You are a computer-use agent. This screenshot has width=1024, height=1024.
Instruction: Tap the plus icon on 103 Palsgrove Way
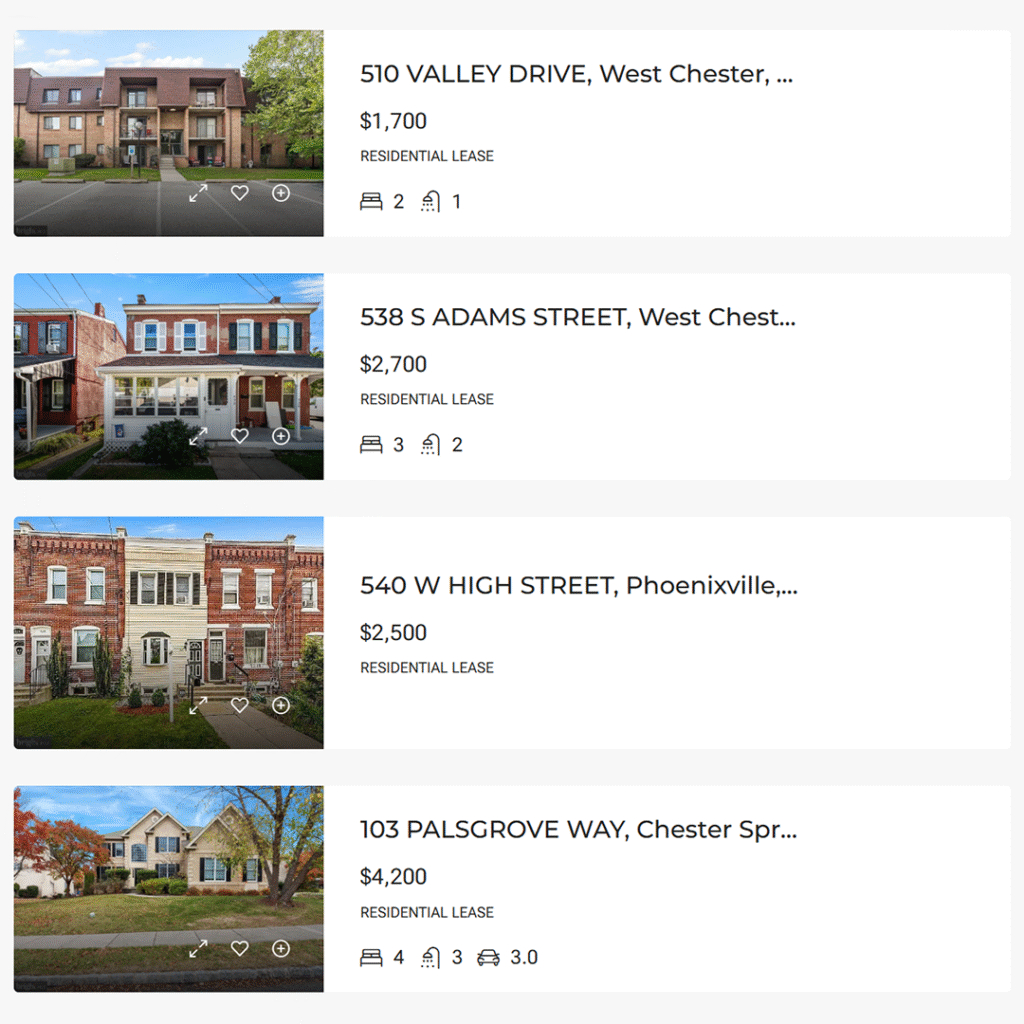(281, 948)
